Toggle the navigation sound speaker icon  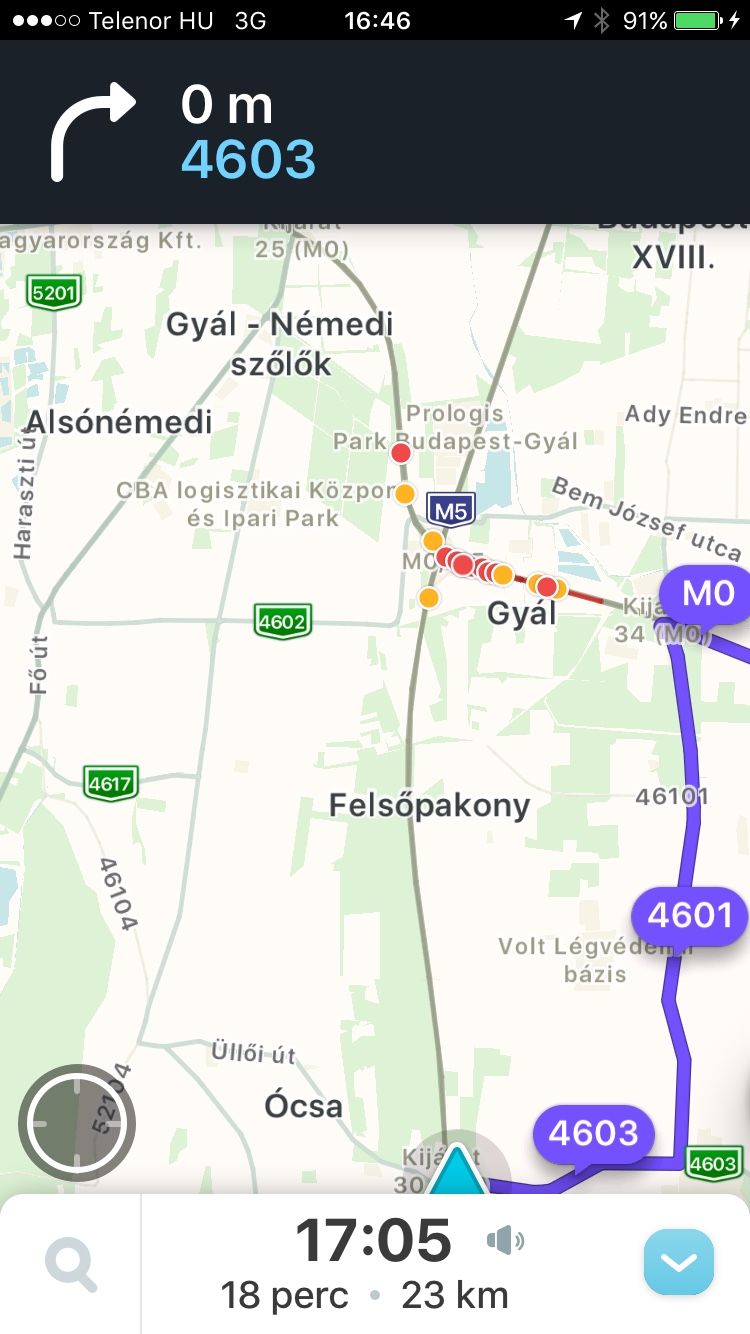pyautogui.click(x=506, y=1242)
